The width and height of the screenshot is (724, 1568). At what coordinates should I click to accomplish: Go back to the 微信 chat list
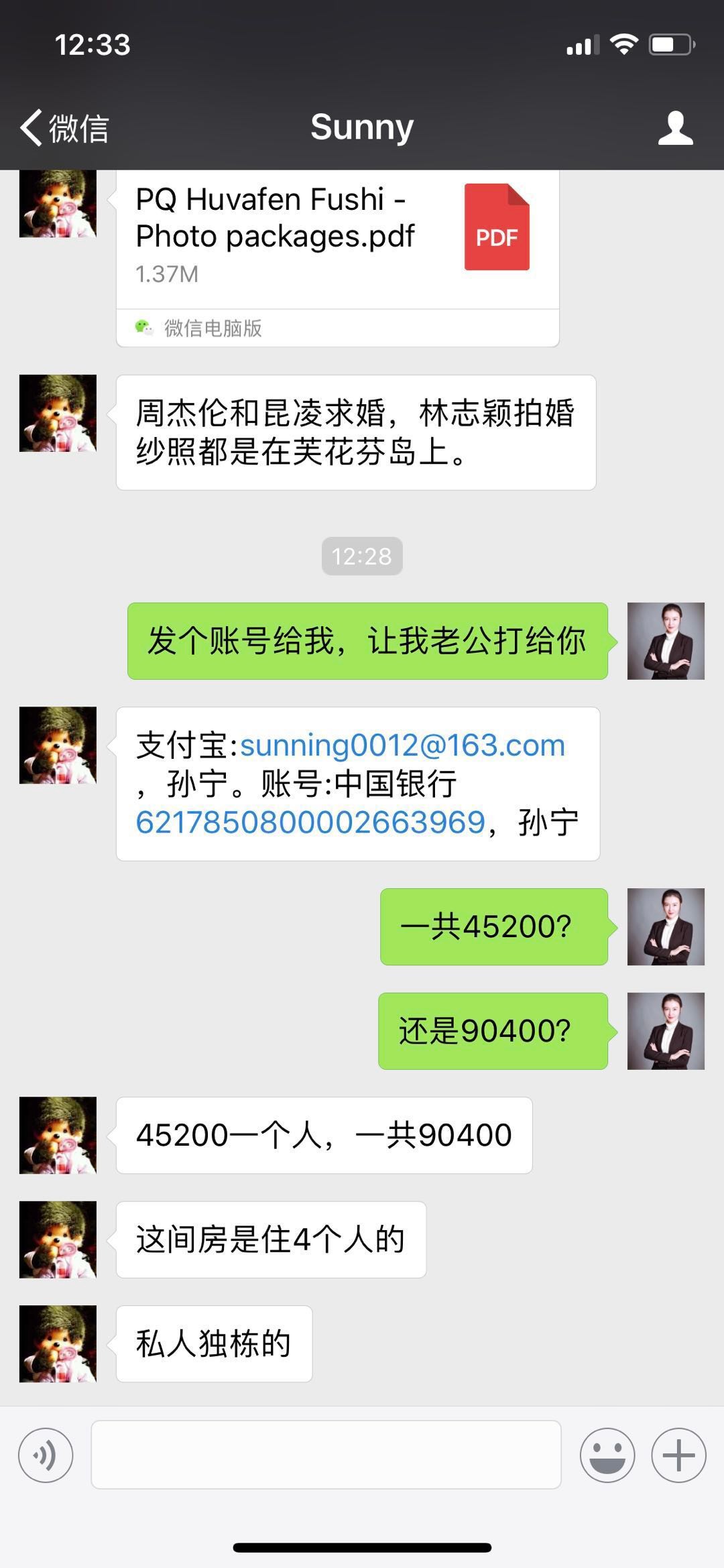pos(64,127)
